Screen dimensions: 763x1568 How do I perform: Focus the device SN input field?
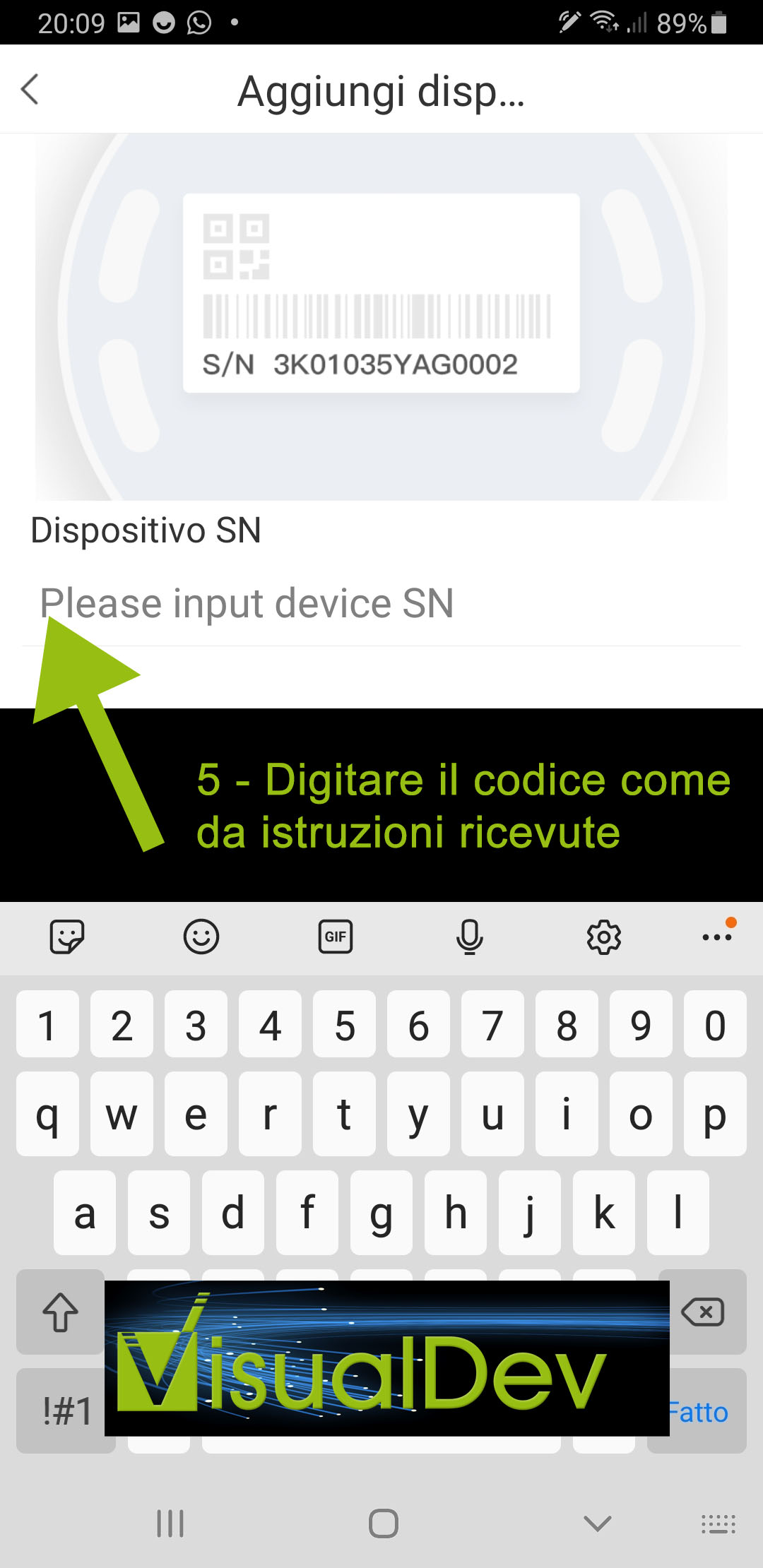pyautogui.click(x=381, y=603)
